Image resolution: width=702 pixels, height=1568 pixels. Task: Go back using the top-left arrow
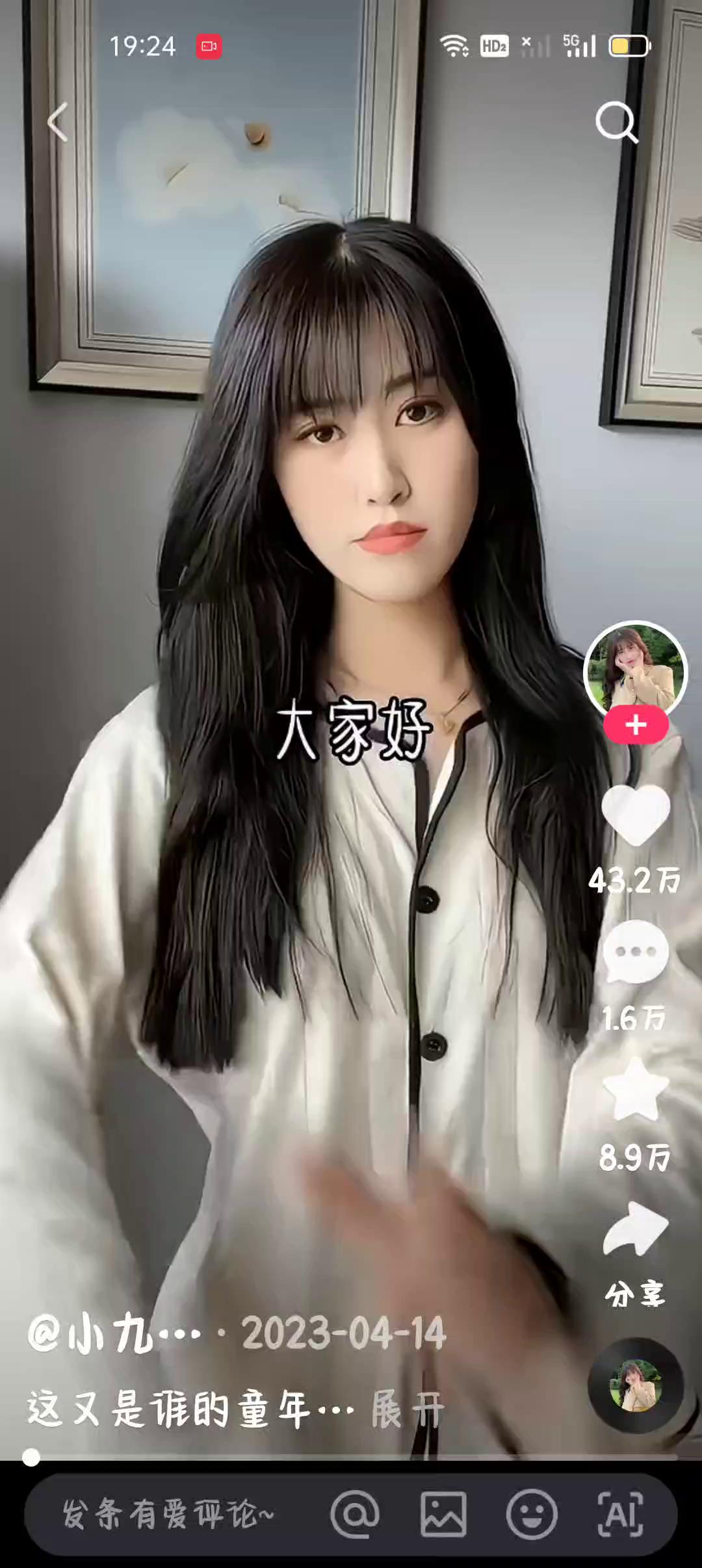click(x=57, y=122)
